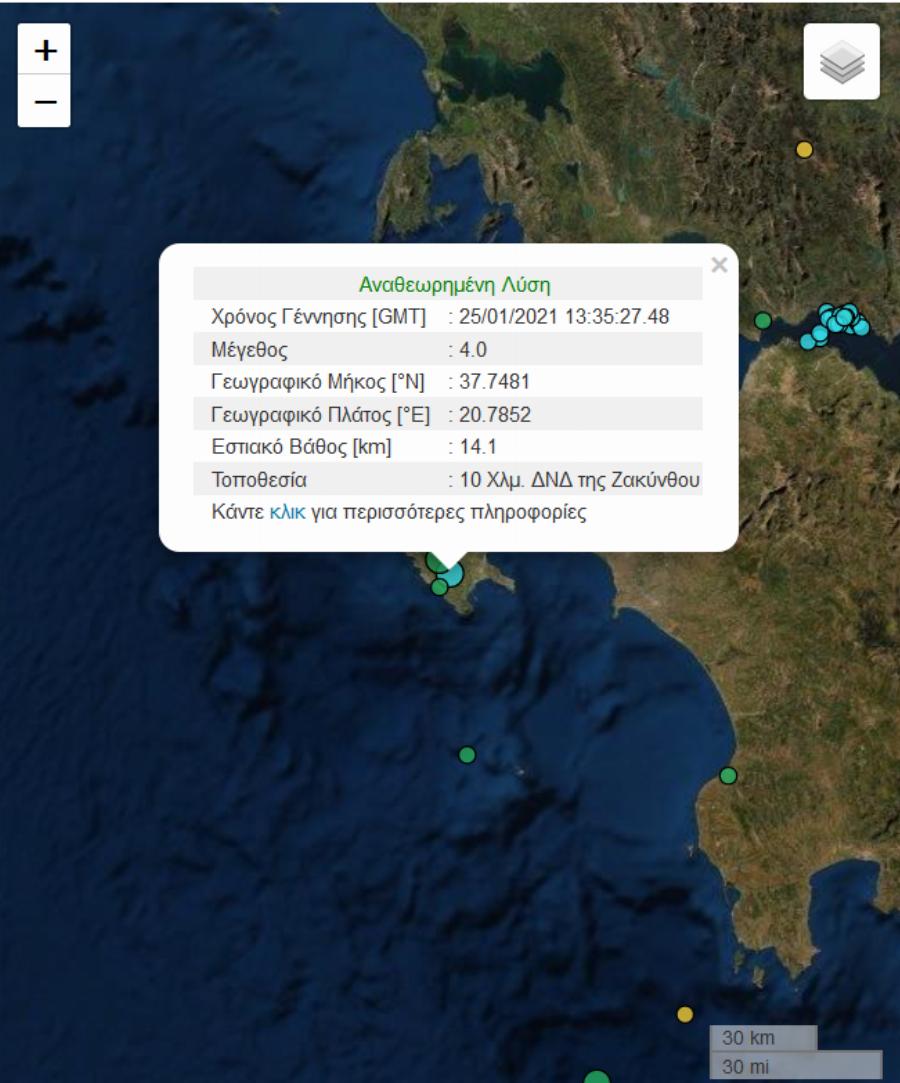This screenshot has width=900, height=1083.
Task: Close the earthquake info popup
Action: (718, 265)
